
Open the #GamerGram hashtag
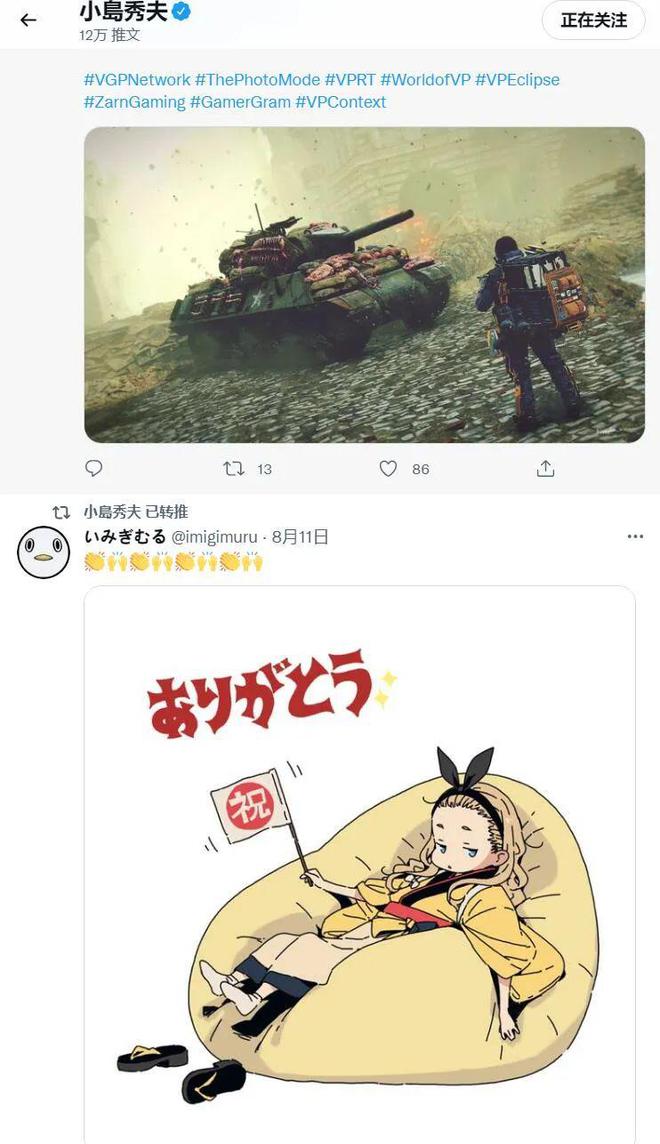(x=240, y=102)
